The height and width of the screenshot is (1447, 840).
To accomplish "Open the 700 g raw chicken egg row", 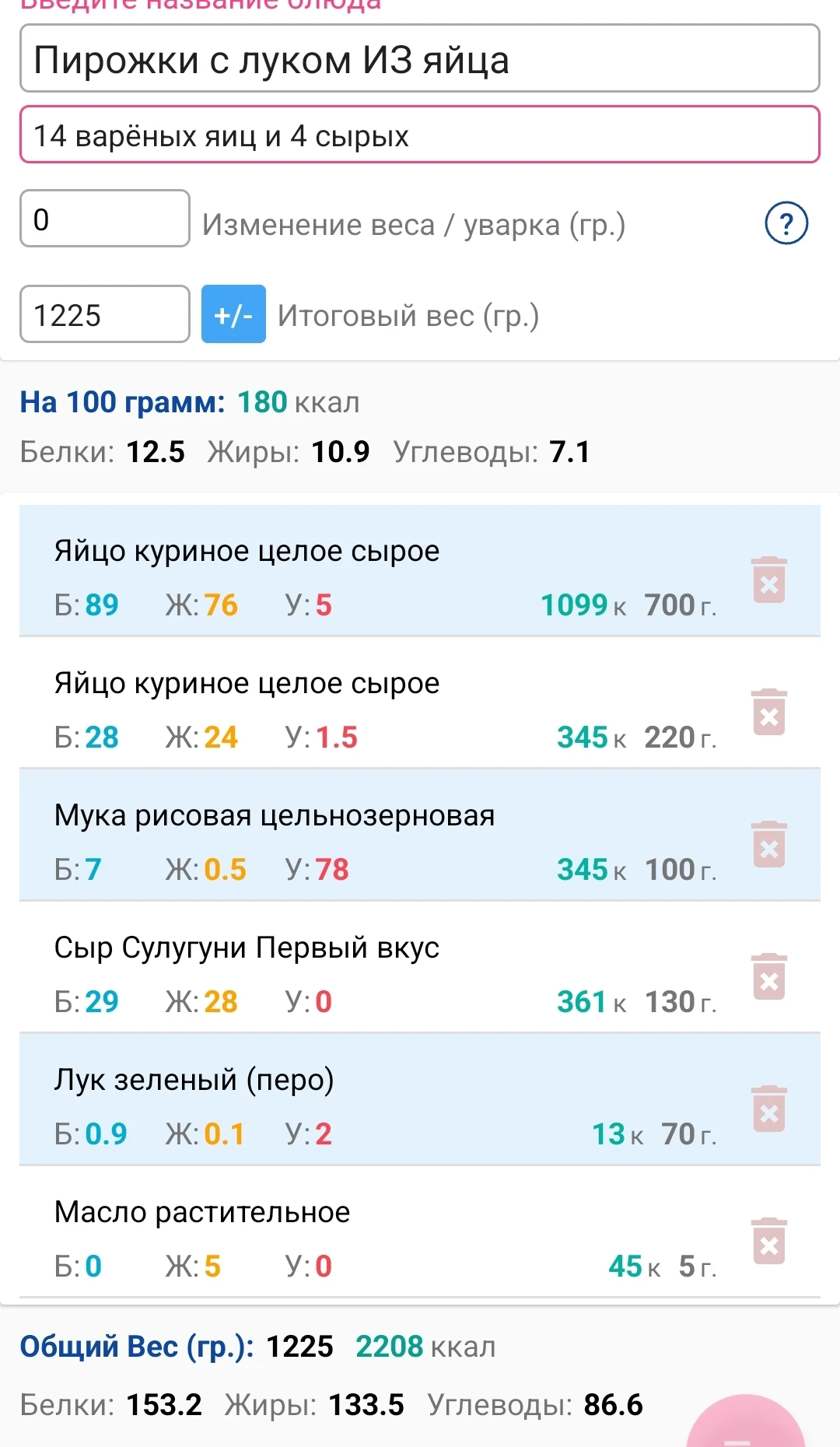I will pyautogui.click(x=373, y=572).
